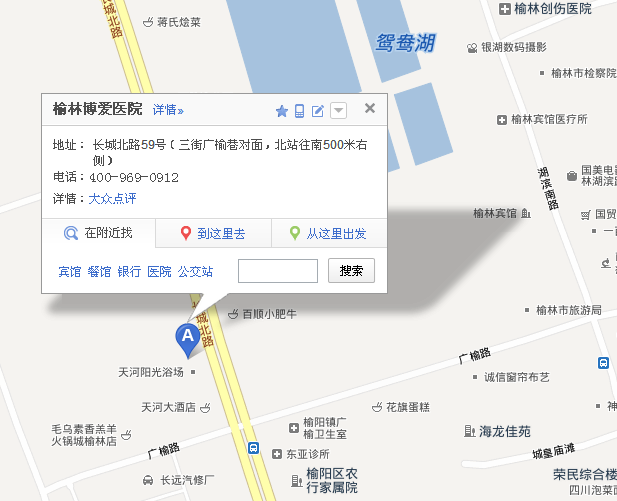
Task: Tap the edit/correct info icon
Action: [318, 111]
